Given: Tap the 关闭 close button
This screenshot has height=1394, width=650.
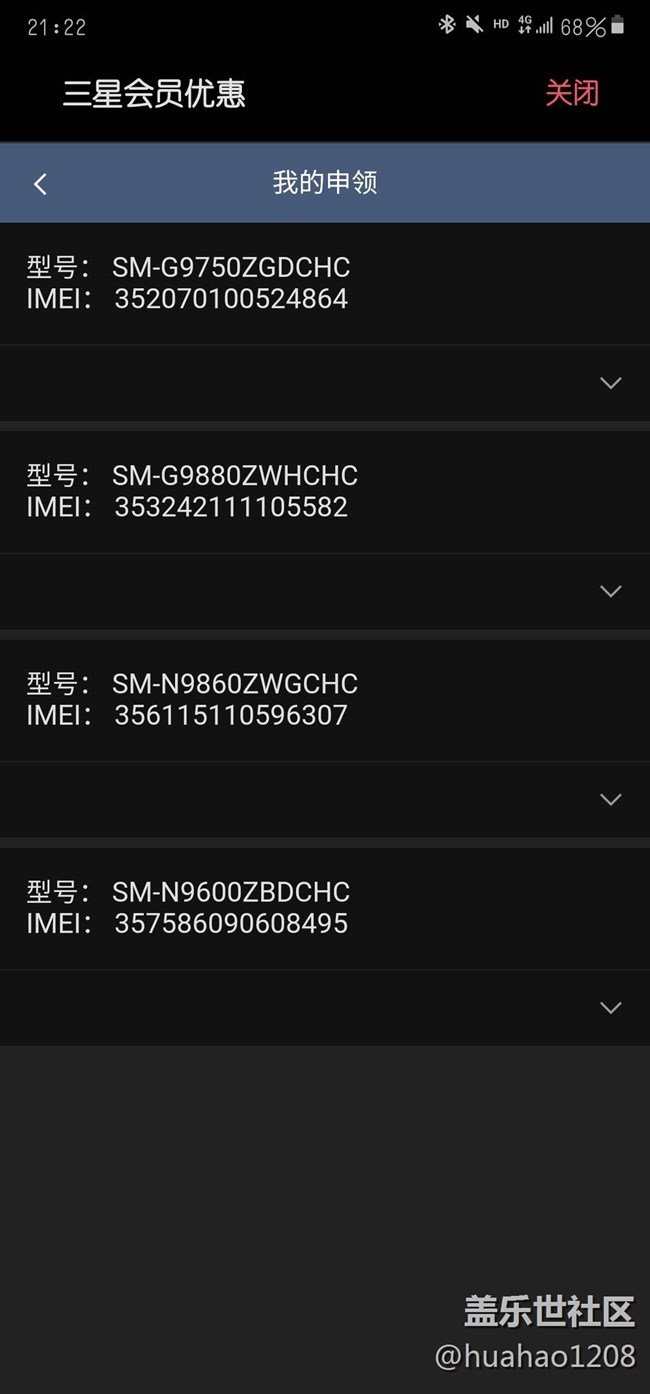Looking at the screenshot, I should pyautogui.click(x=571, y=93).
